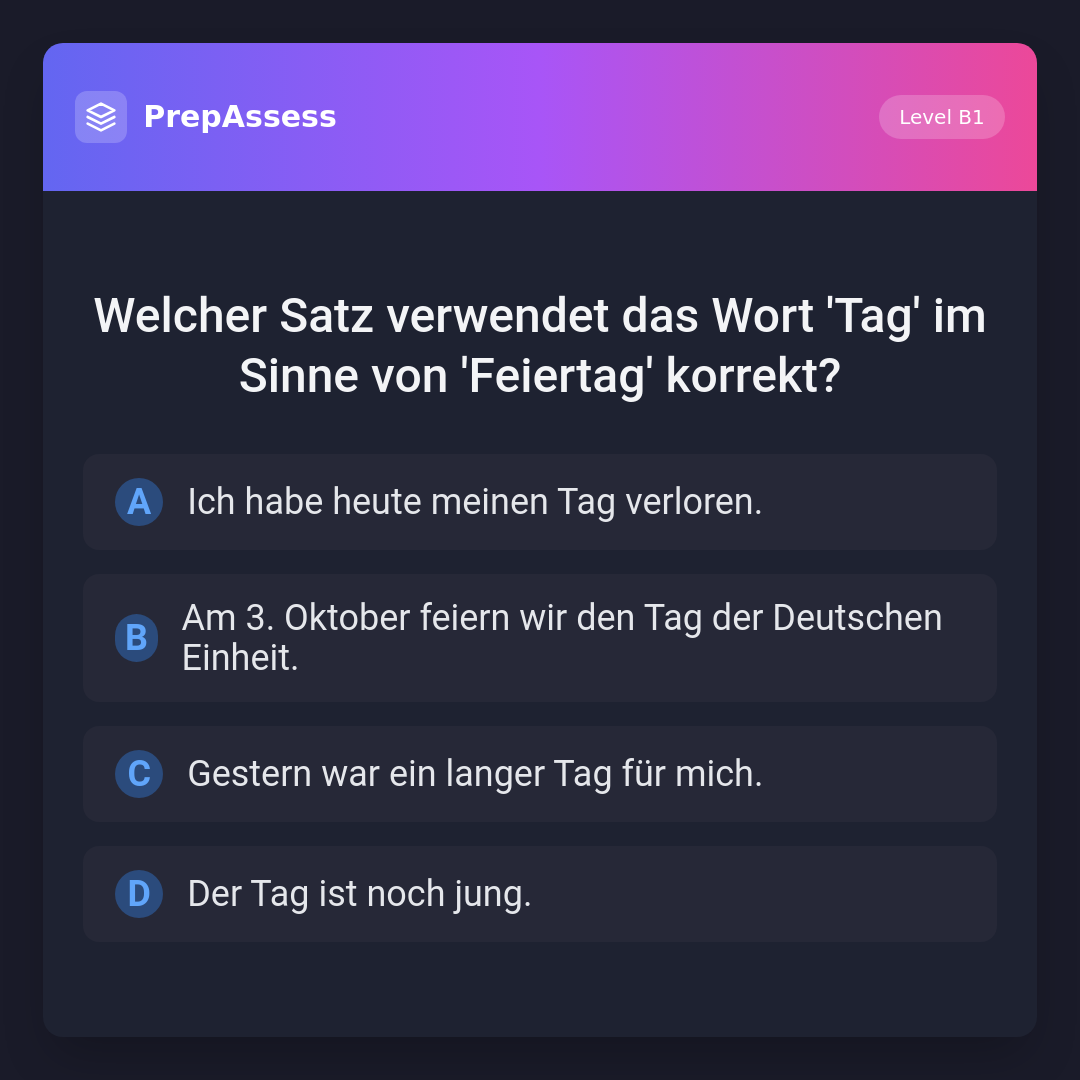The width and height of the screenshot is (1080, 1080).
Task: Select answer A 'Ich habe heute meinen Tag verloren'
Action: 539,502
